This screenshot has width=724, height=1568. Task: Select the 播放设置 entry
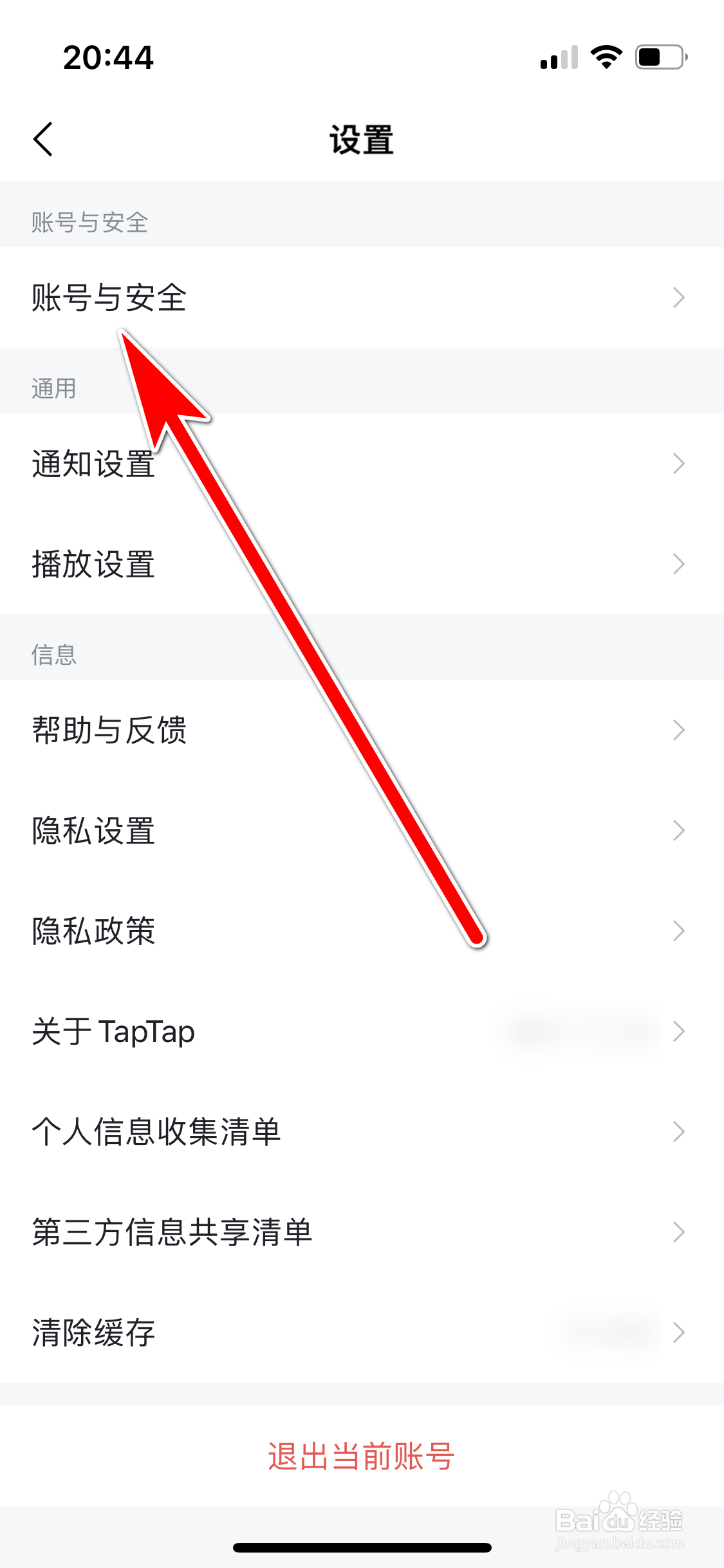[x=93, y=565]
